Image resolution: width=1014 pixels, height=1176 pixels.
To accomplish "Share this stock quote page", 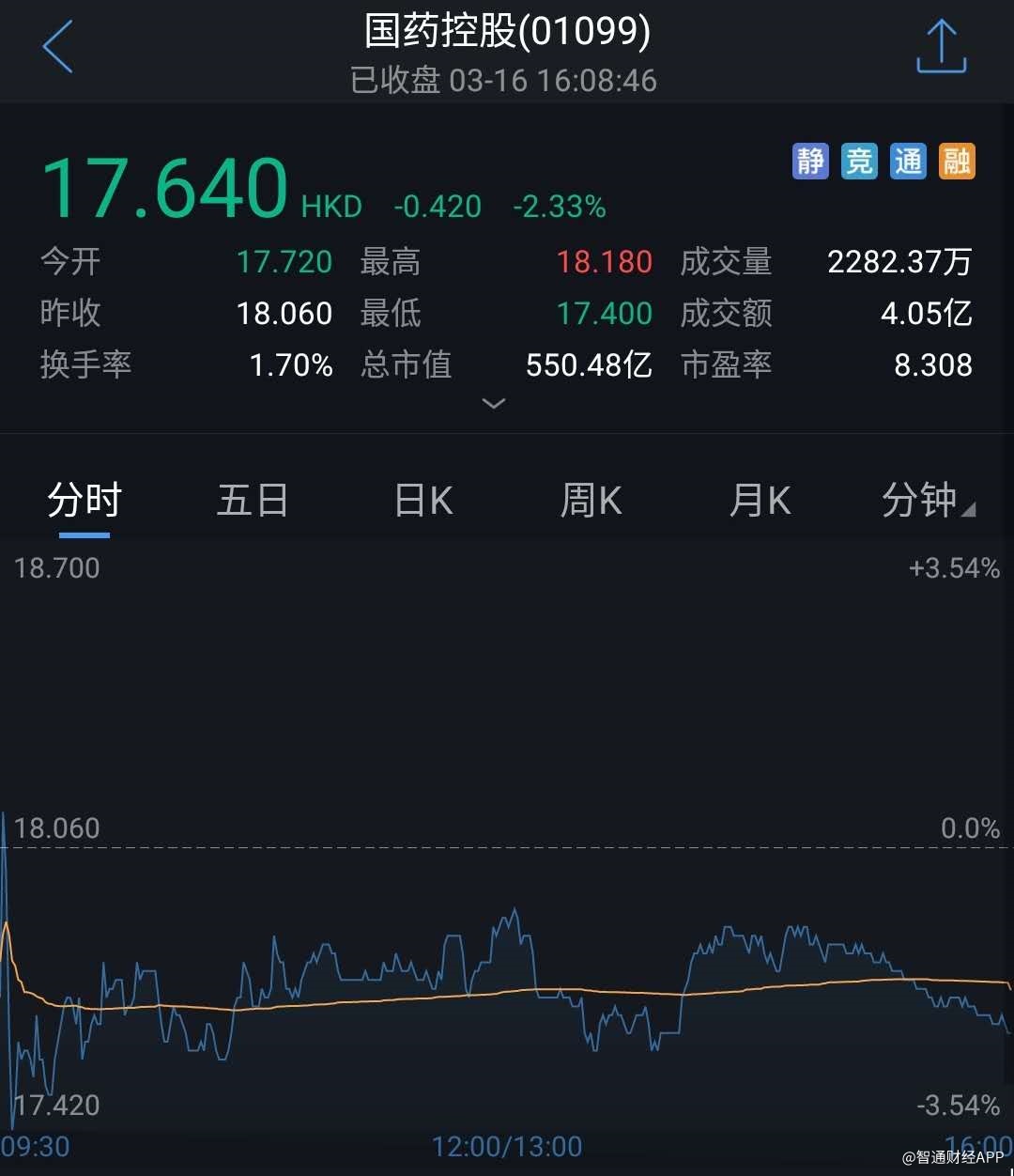I will point(941,47).
